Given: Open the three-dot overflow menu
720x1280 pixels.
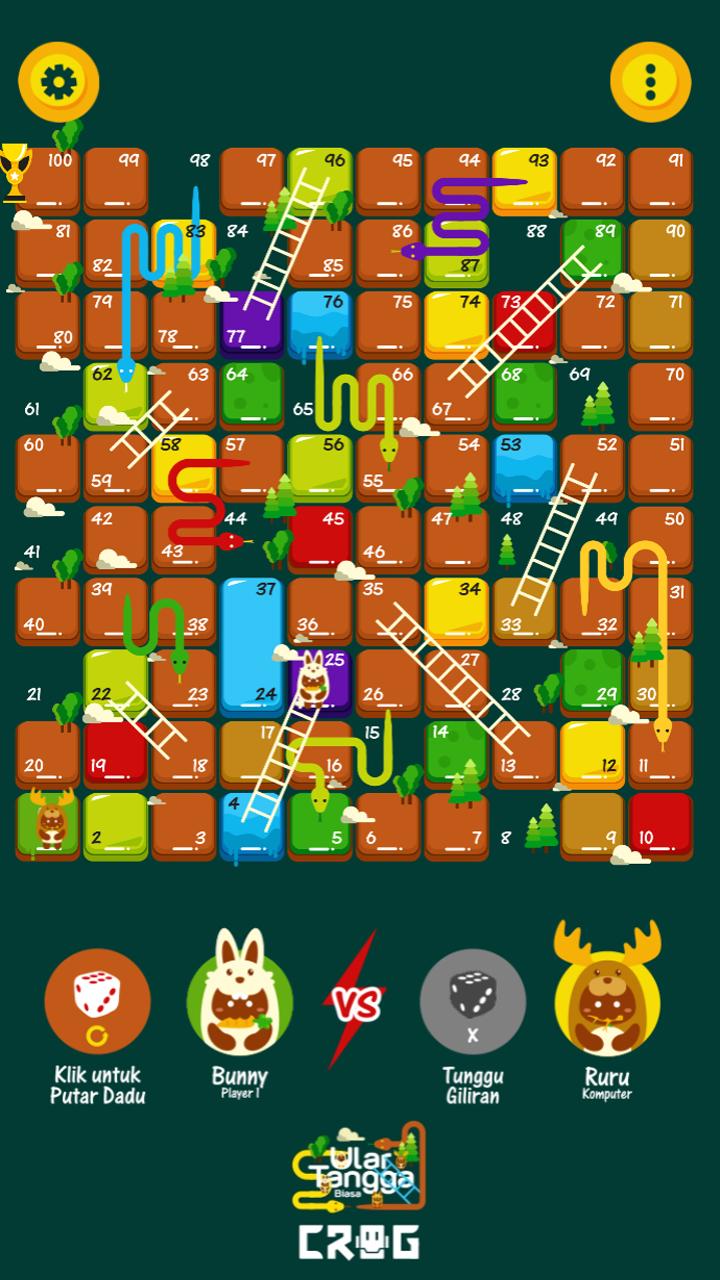Looking at the screenshot, I should [x=651, y=81].
